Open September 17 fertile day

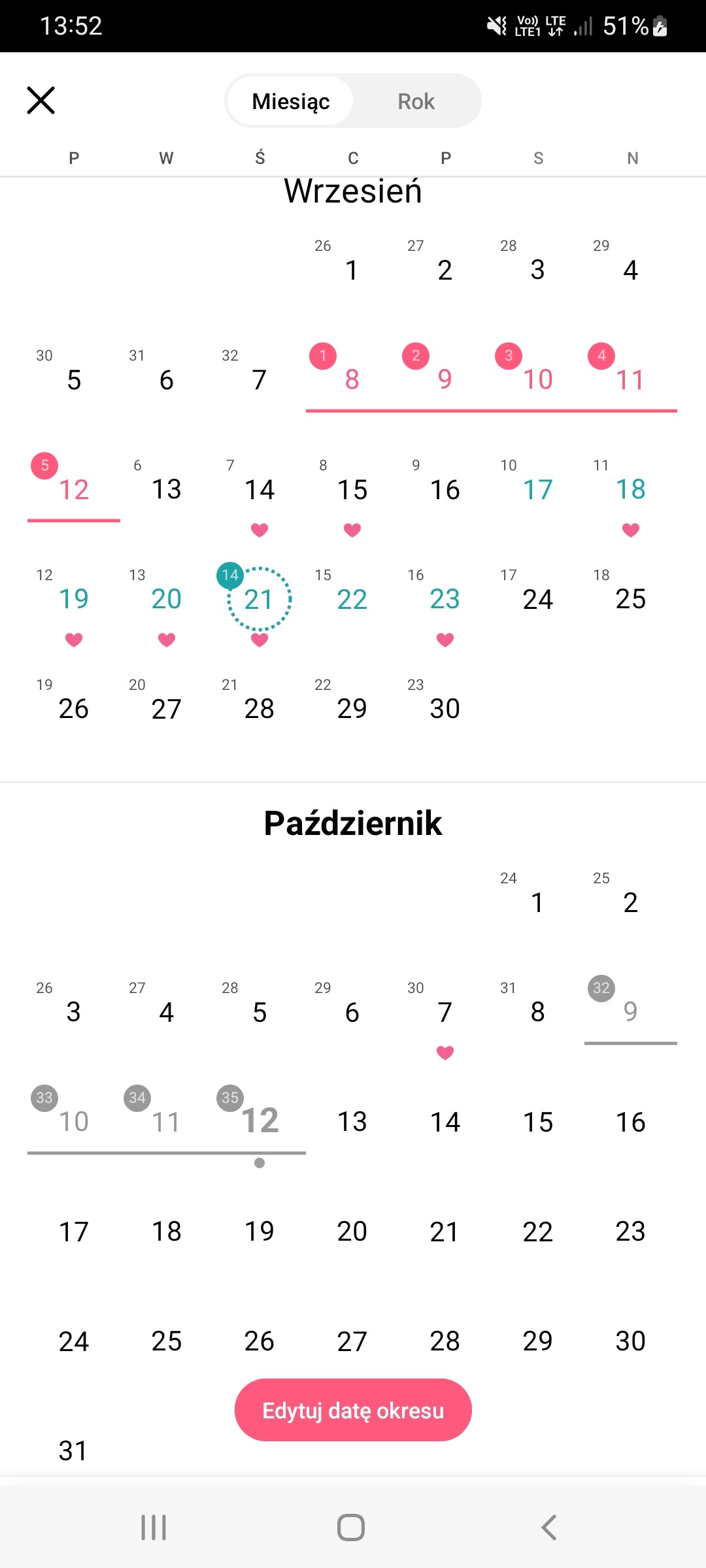537,489
